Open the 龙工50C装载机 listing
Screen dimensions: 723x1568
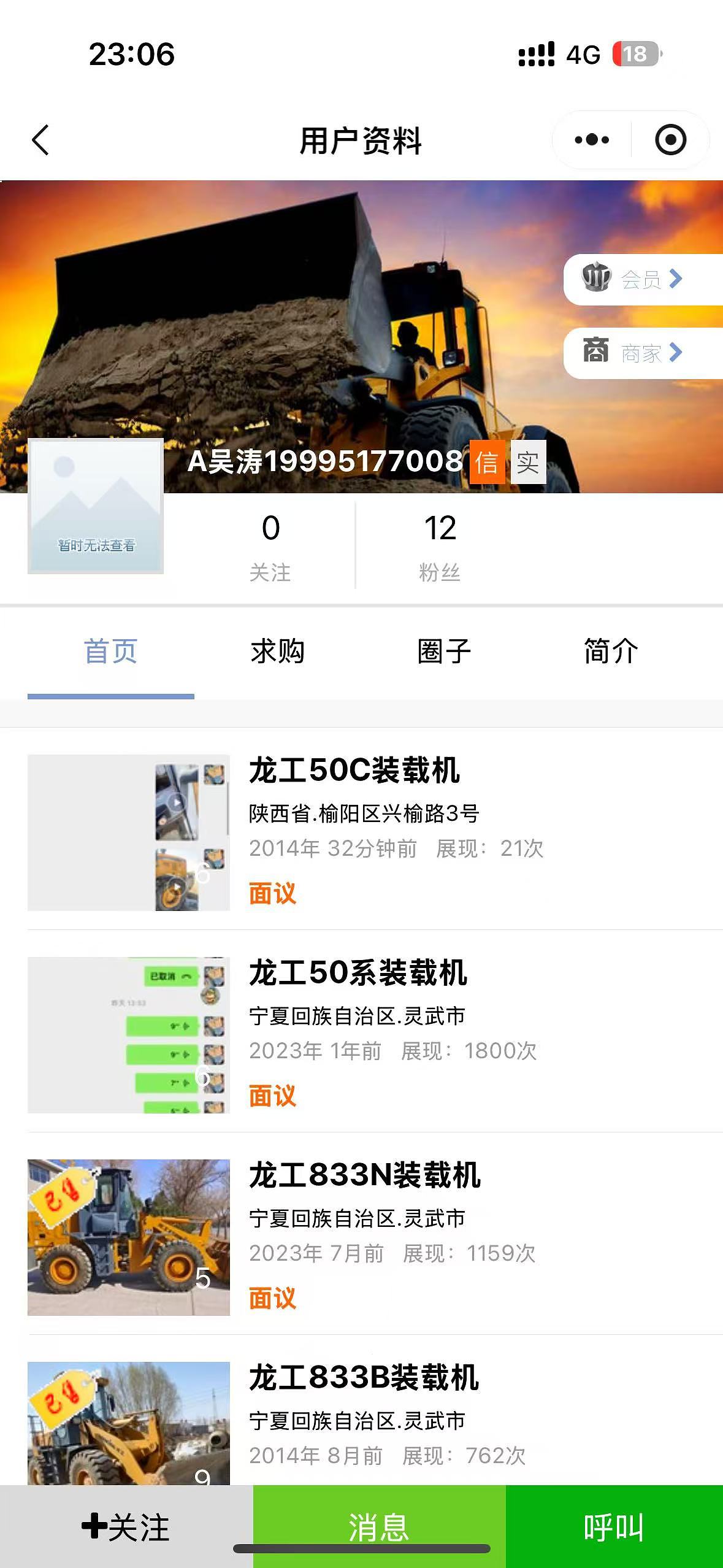[354, 771]
